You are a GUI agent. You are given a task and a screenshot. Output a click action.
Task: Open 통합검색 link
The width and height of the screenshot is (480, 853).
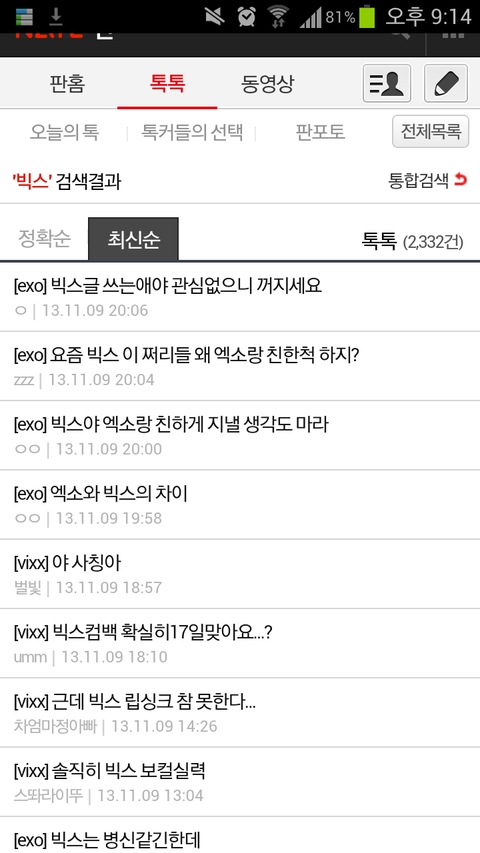(427, 180)
